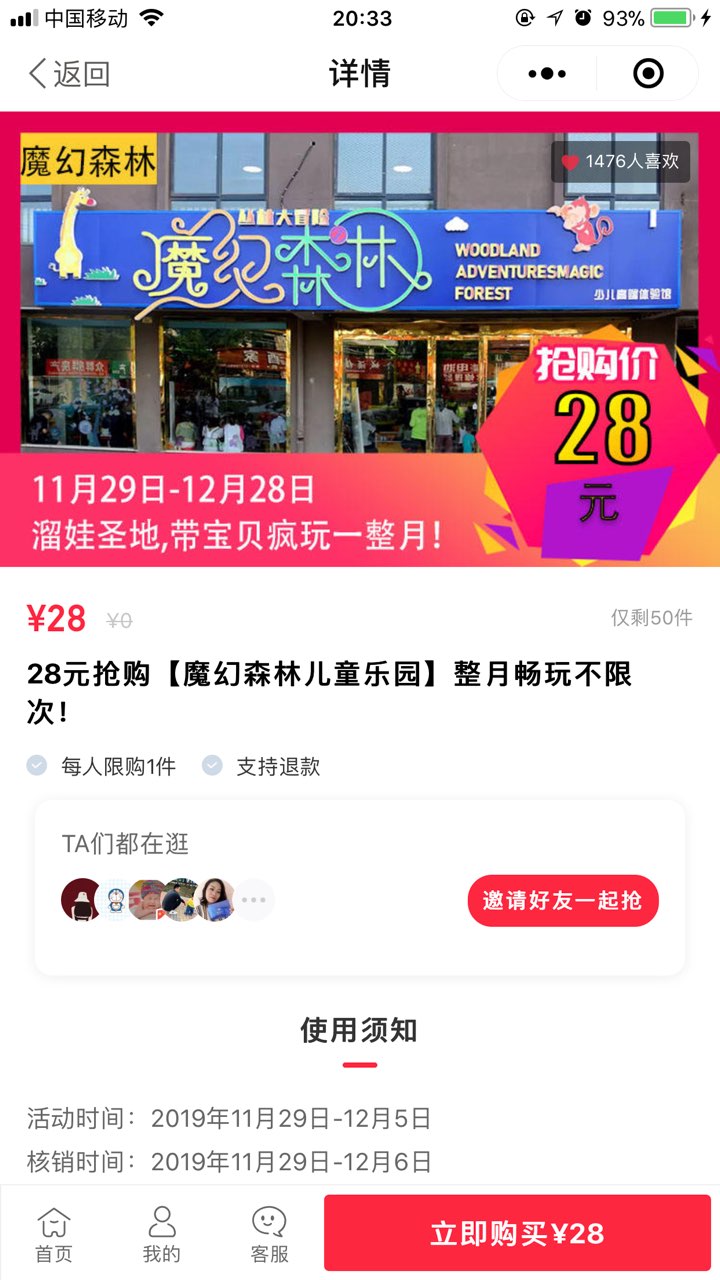Expand the viewer list with the dots avatar
This screenshot has width=720, height=1280.
tap(254, 900)
